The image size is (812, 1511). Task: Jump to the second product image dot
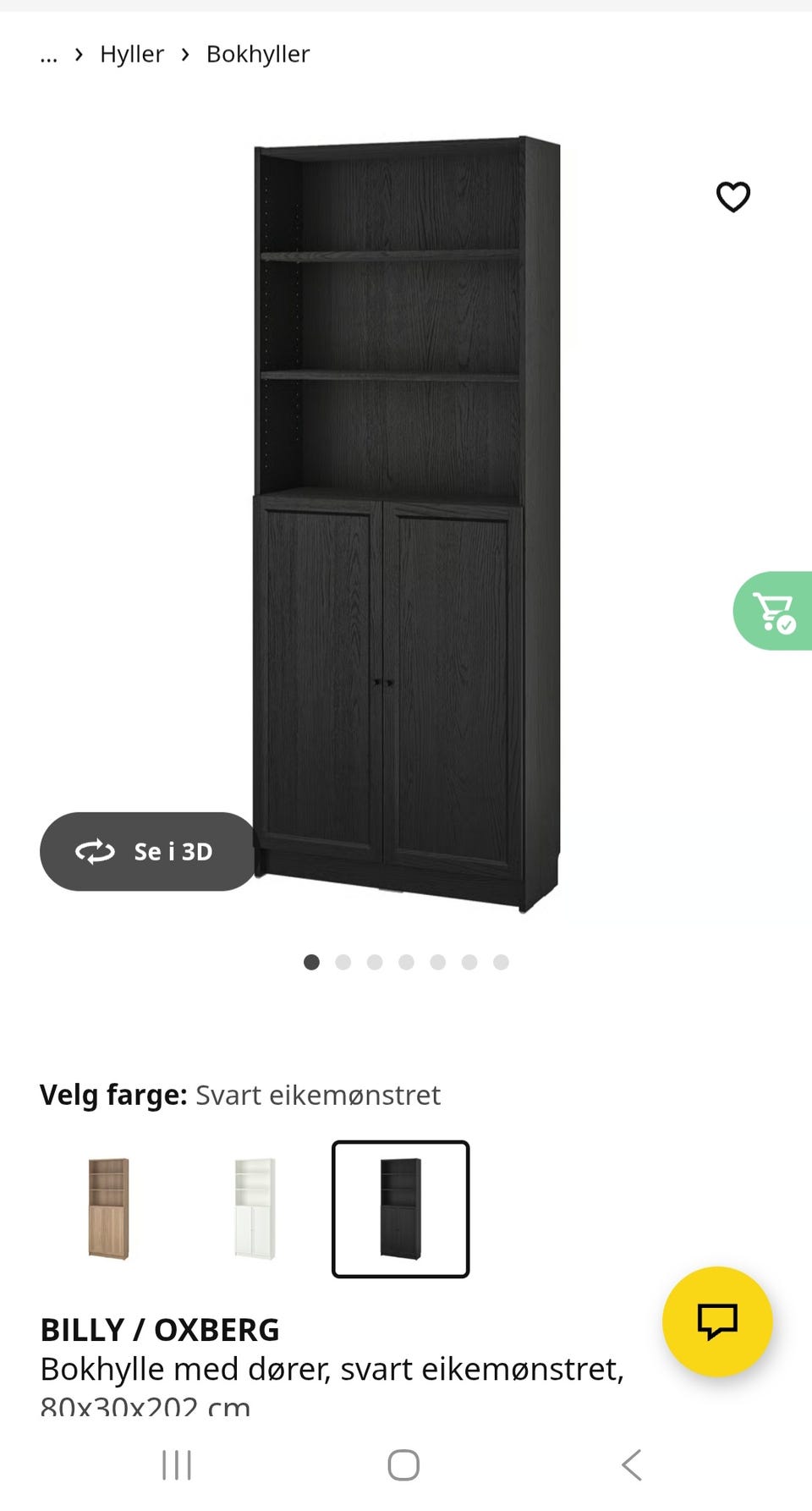pos(343,962)
